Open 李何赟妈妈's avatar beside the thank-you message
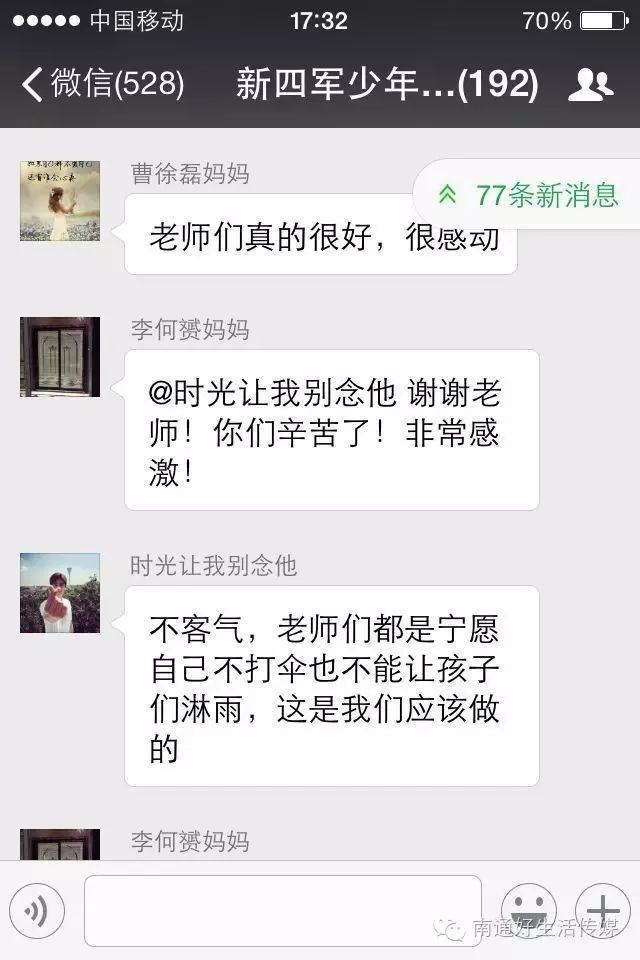This screenshot has height=960, width=640. [x=60, y=357]
